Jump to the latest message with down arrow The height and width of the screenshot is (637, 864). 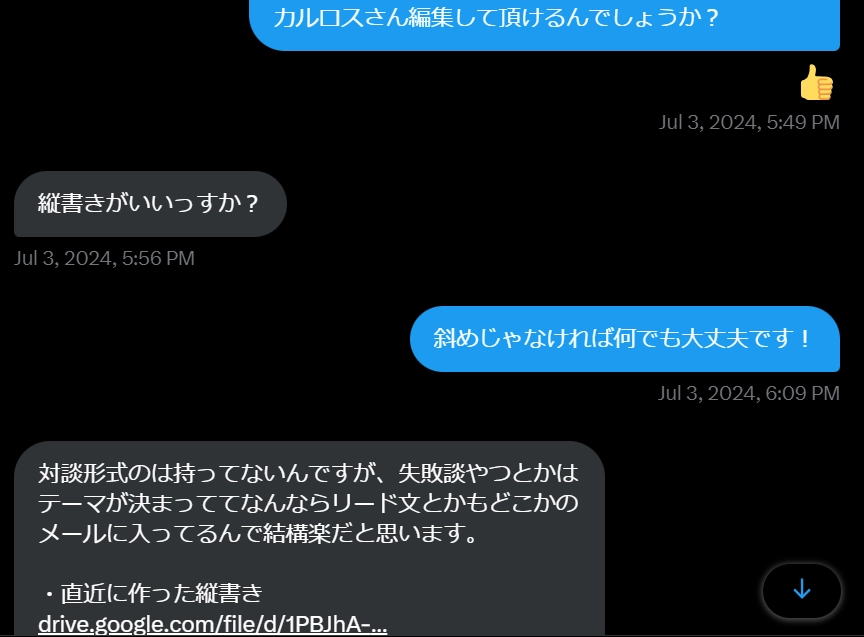801,590
